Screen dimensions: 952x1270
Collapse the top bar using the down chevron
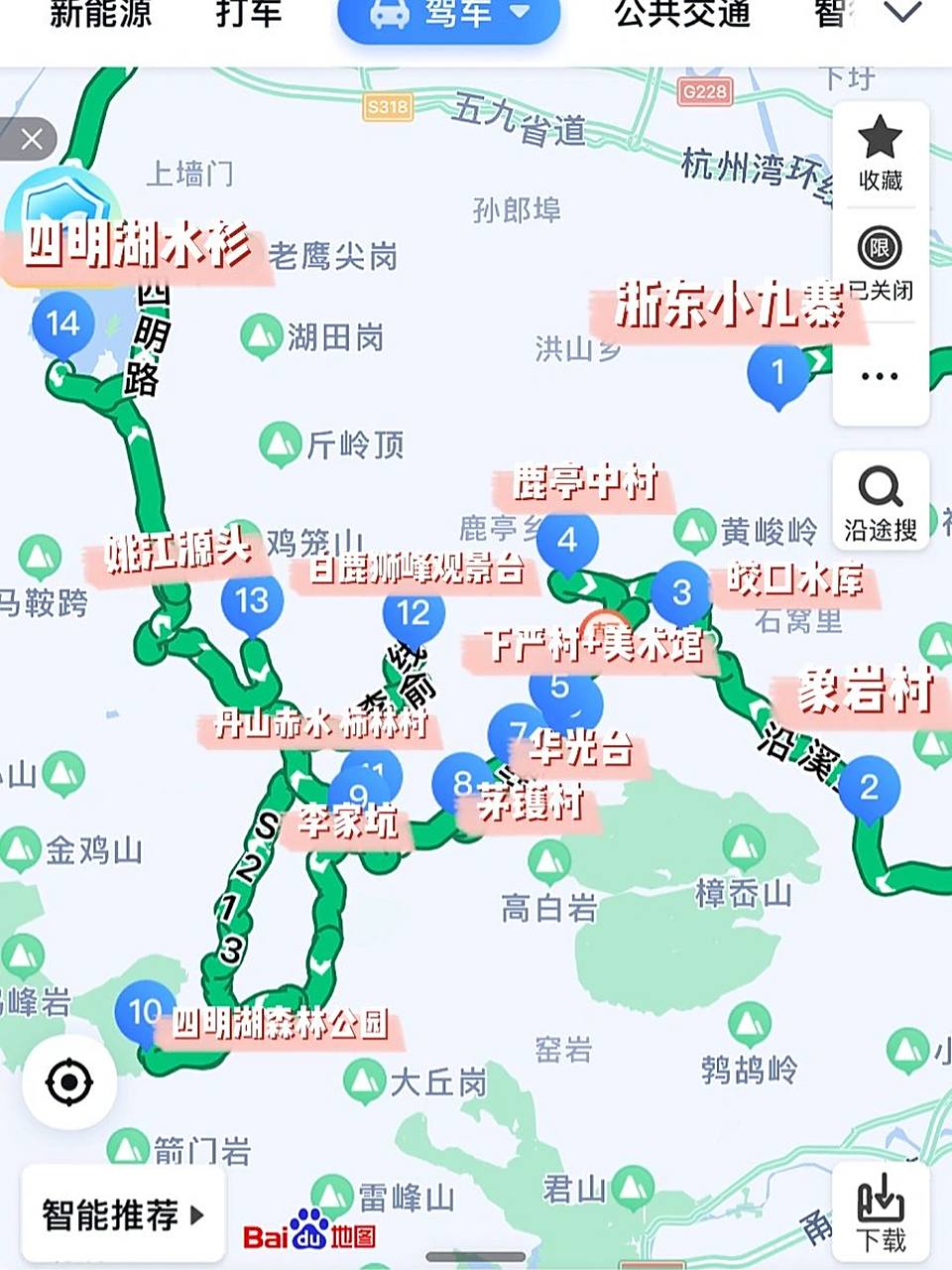point(898,13)
